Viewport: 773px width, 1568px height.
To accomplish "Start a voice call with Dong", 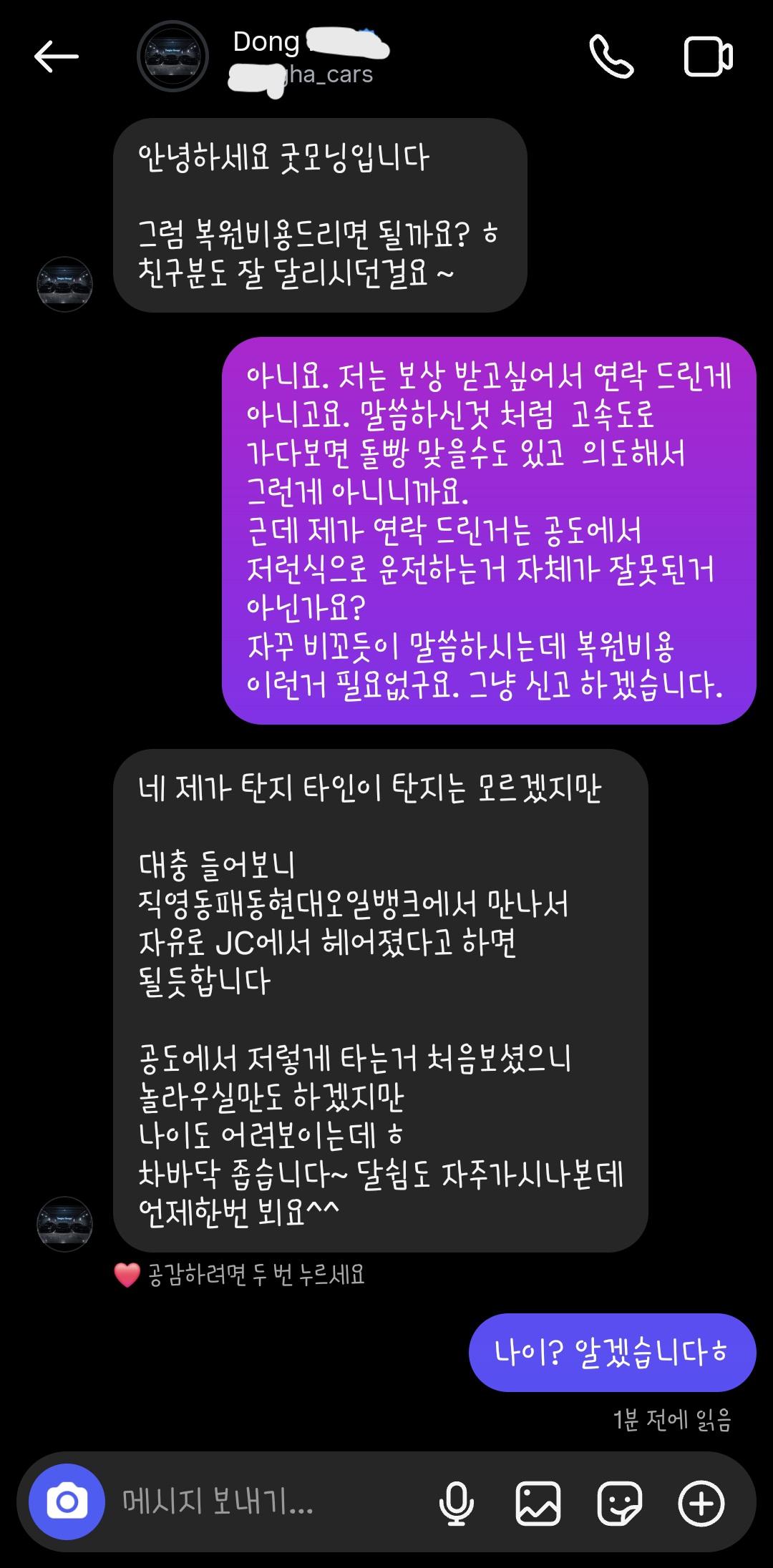I will (611, 57).
